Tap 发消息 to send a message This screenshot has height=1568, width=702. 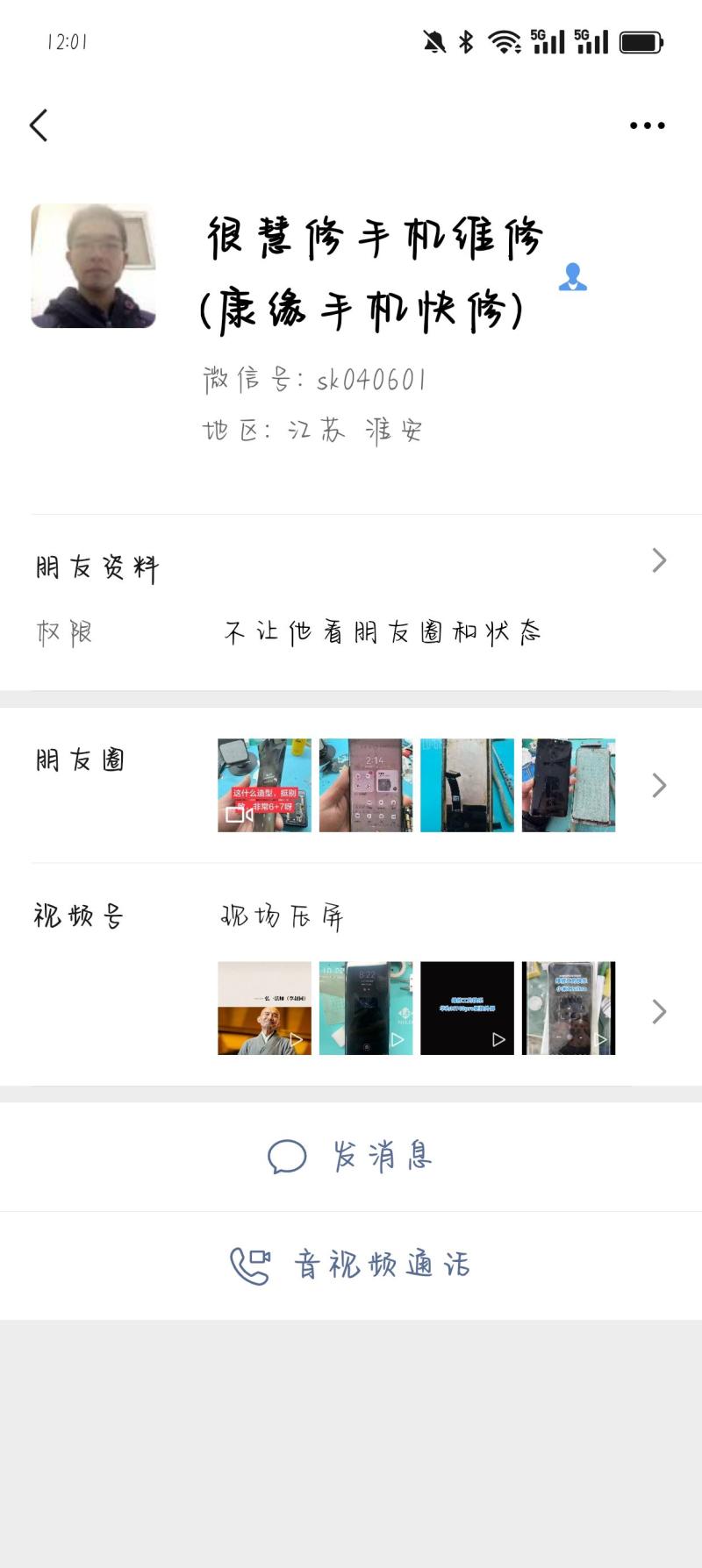(351, 1156)
